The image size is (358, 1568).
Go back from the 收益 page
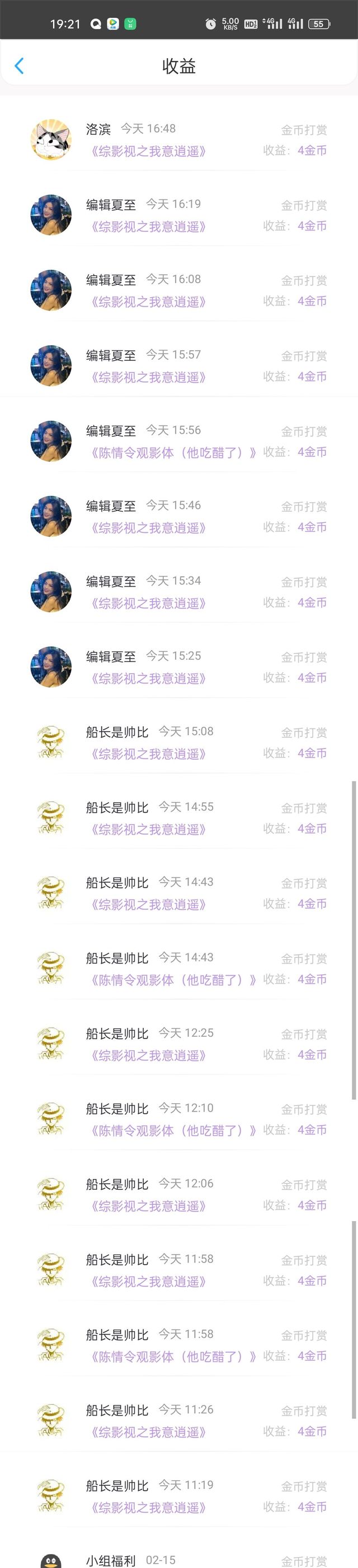coord(19,66)
